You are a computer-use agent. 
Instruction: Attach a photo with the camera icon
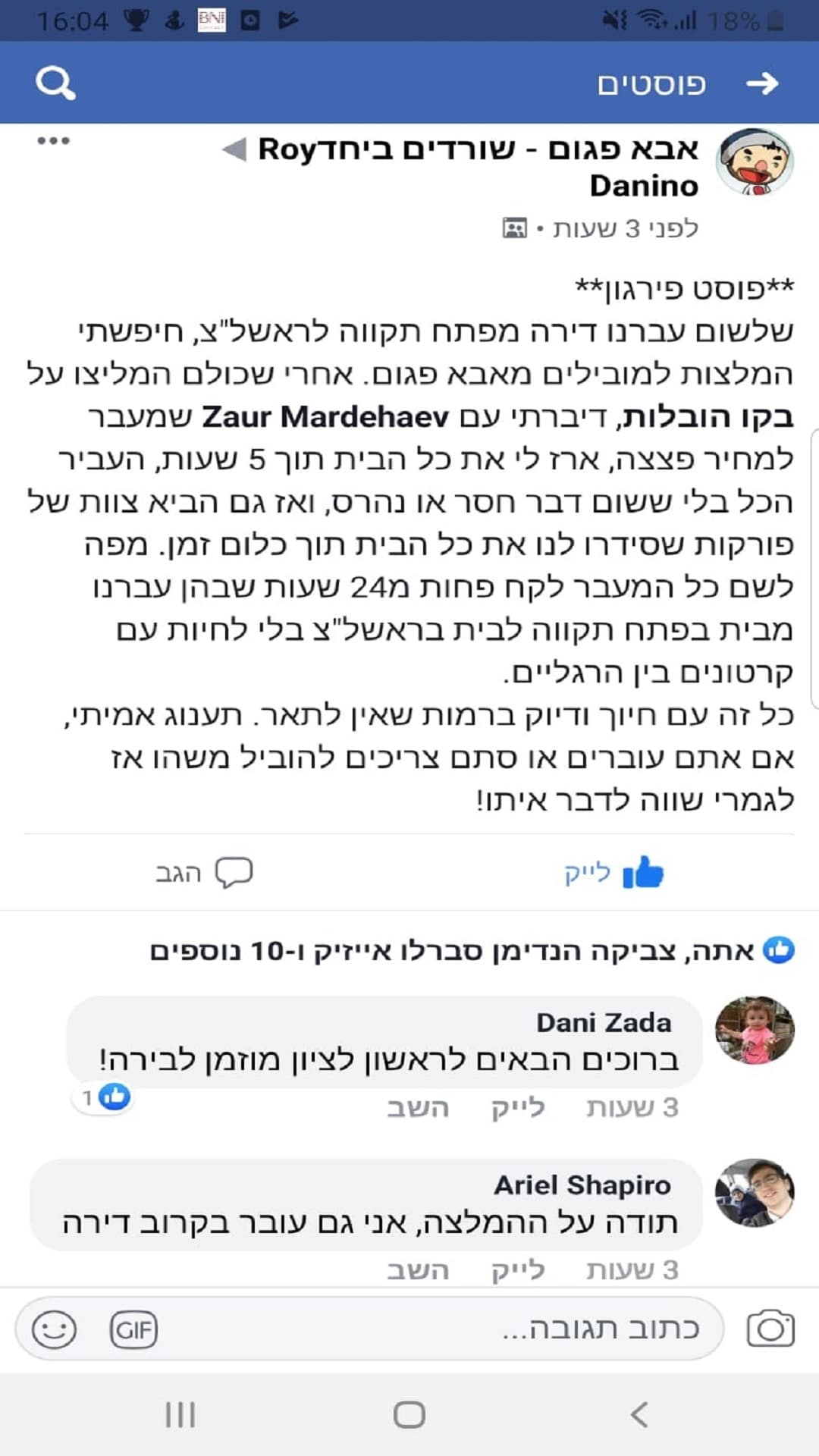pyautogui.click(x=770, y=1329)
